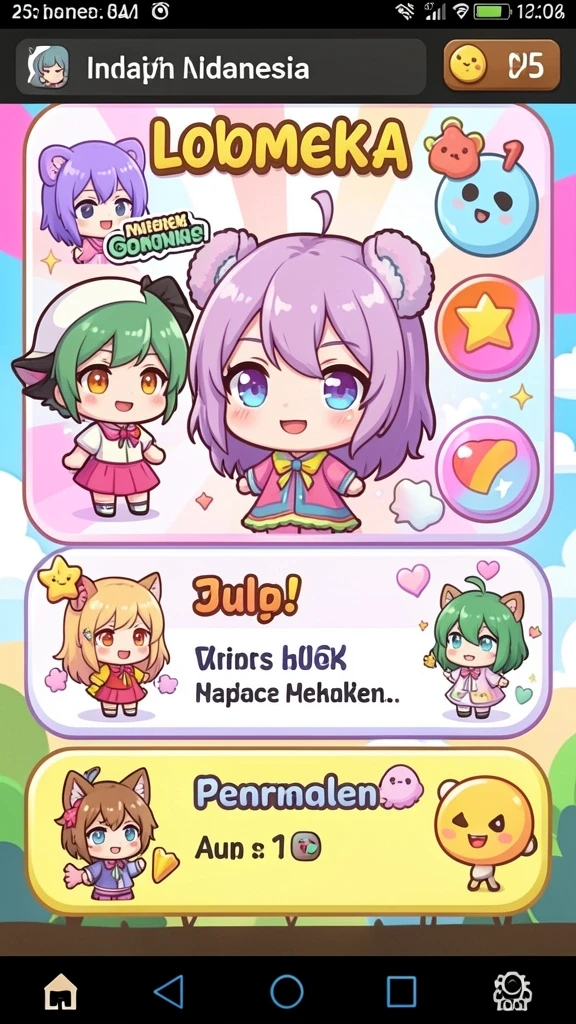
Task: Open recent apps square button
Action: (x=401, y=992)
